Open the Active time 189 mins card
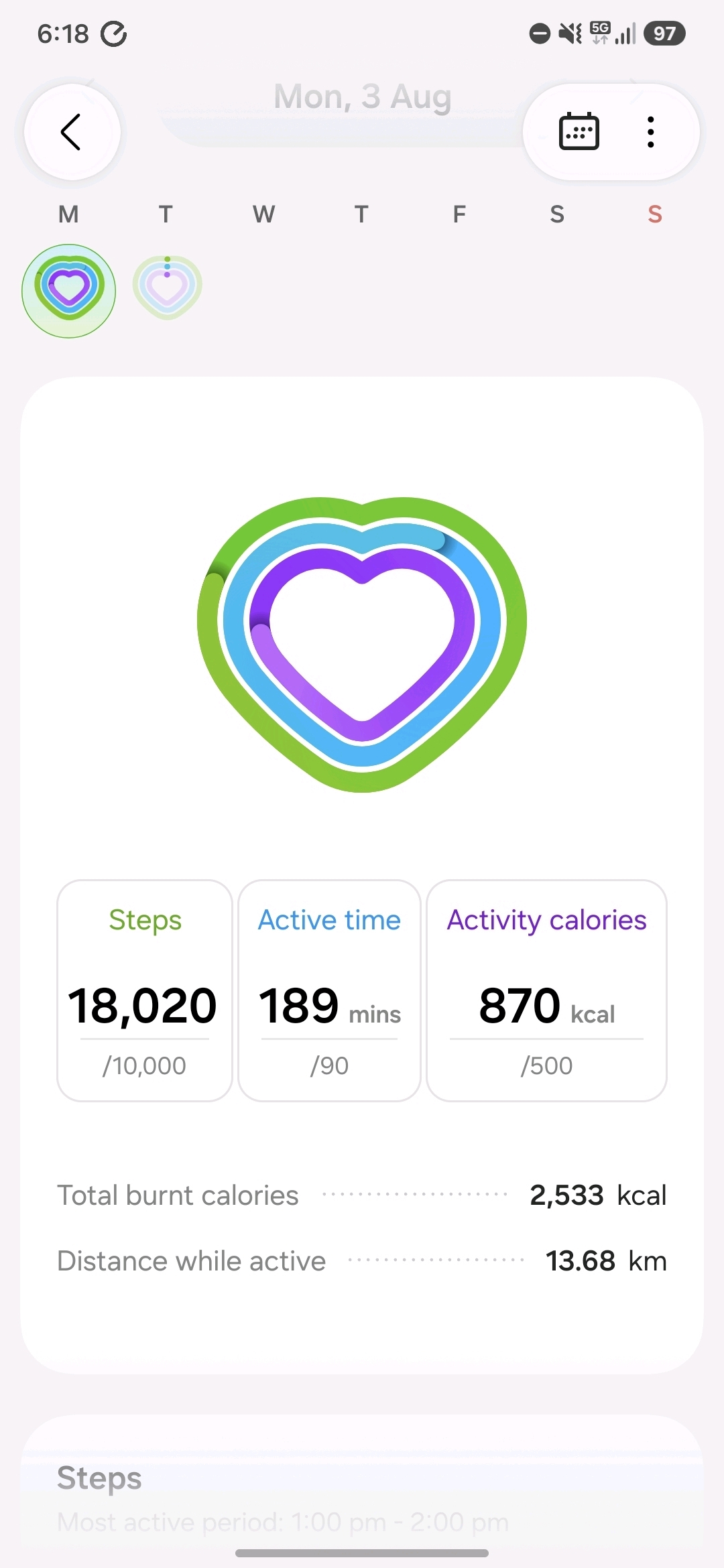This screenshot has height=1568, width=724. [x=329, y=990]
